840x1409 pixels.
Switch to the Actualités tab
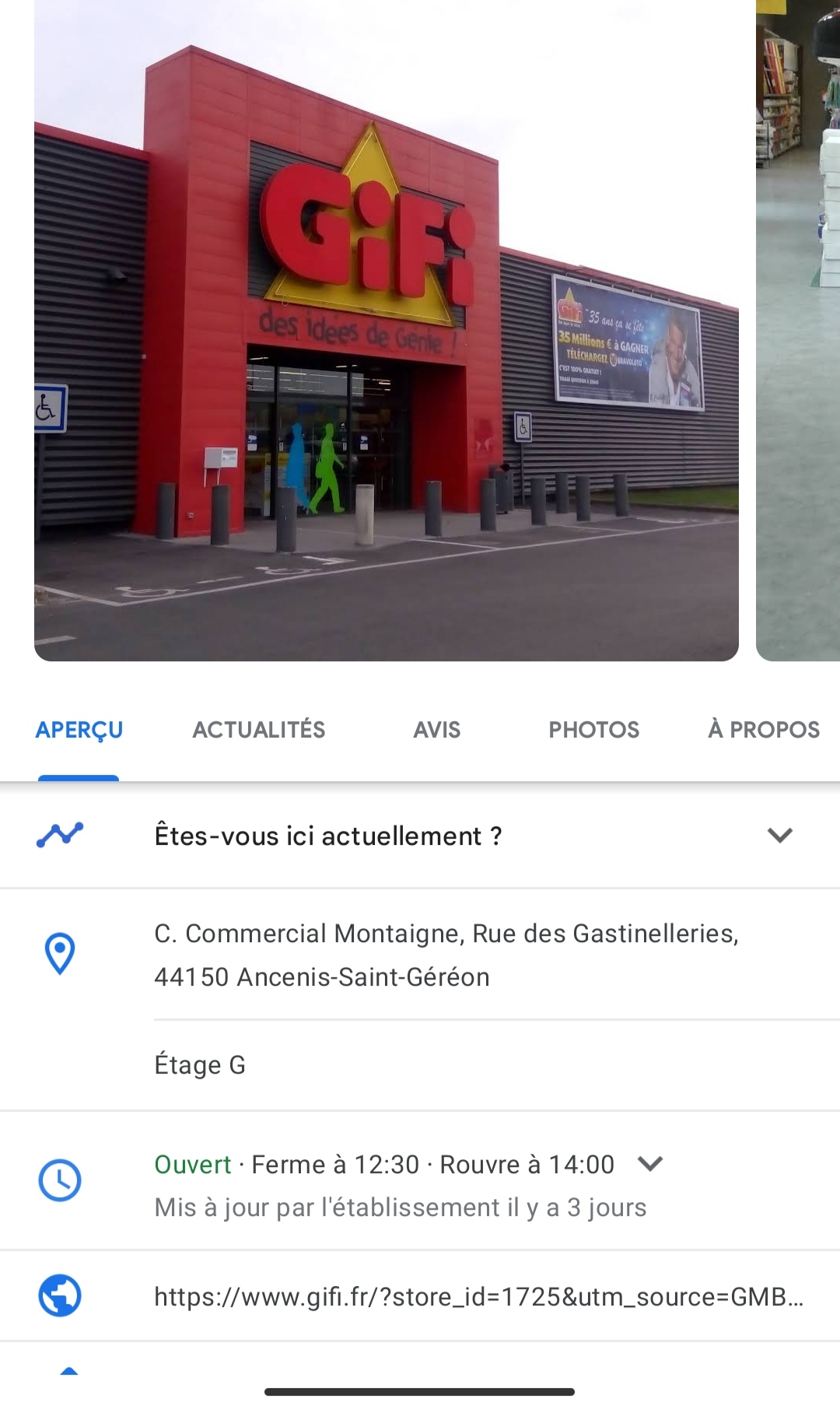(x=259, y=730)
